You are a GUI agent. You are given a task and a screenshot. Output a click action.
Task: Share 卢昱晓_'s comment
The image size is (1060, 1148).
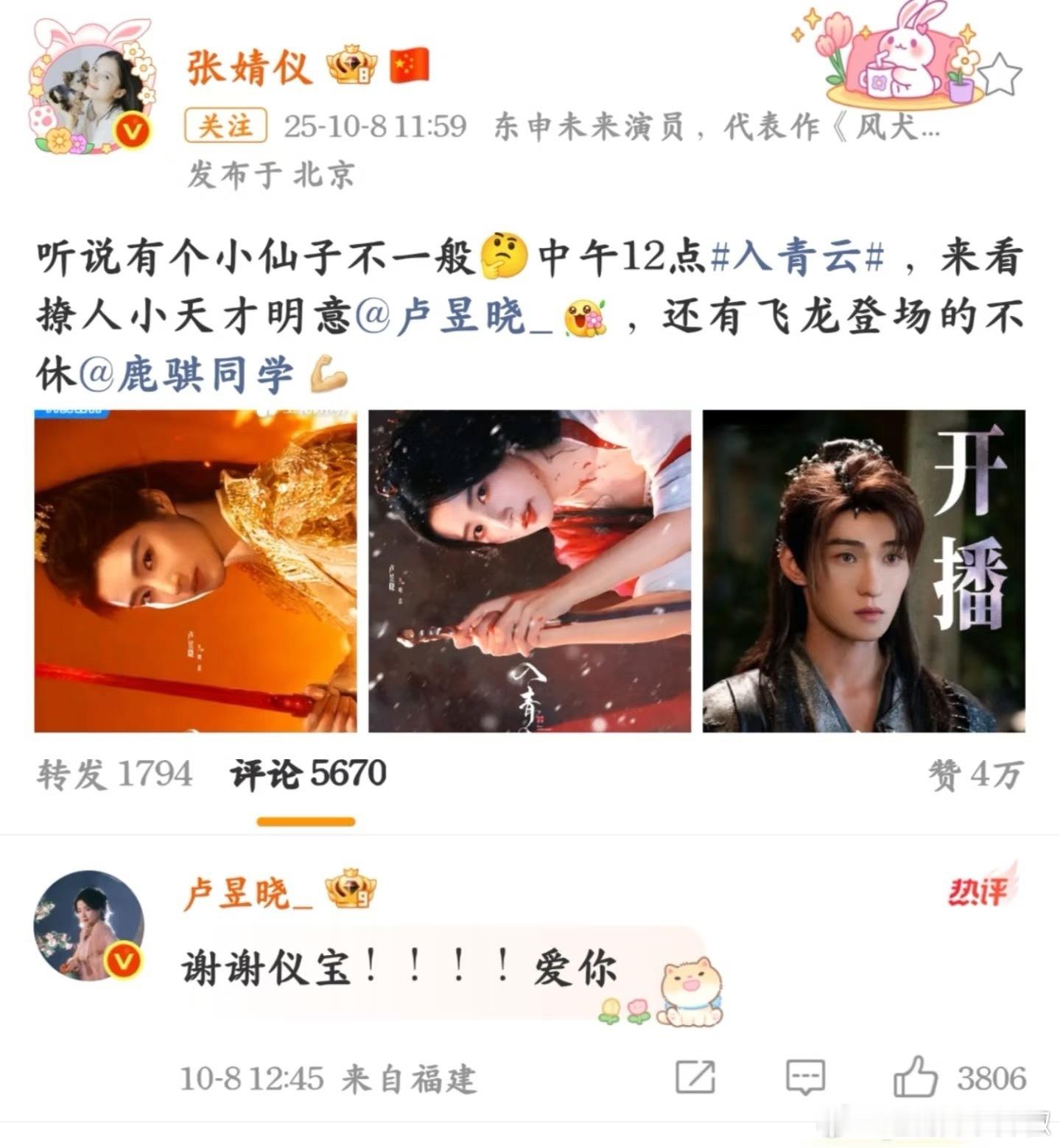[695, 1079]
